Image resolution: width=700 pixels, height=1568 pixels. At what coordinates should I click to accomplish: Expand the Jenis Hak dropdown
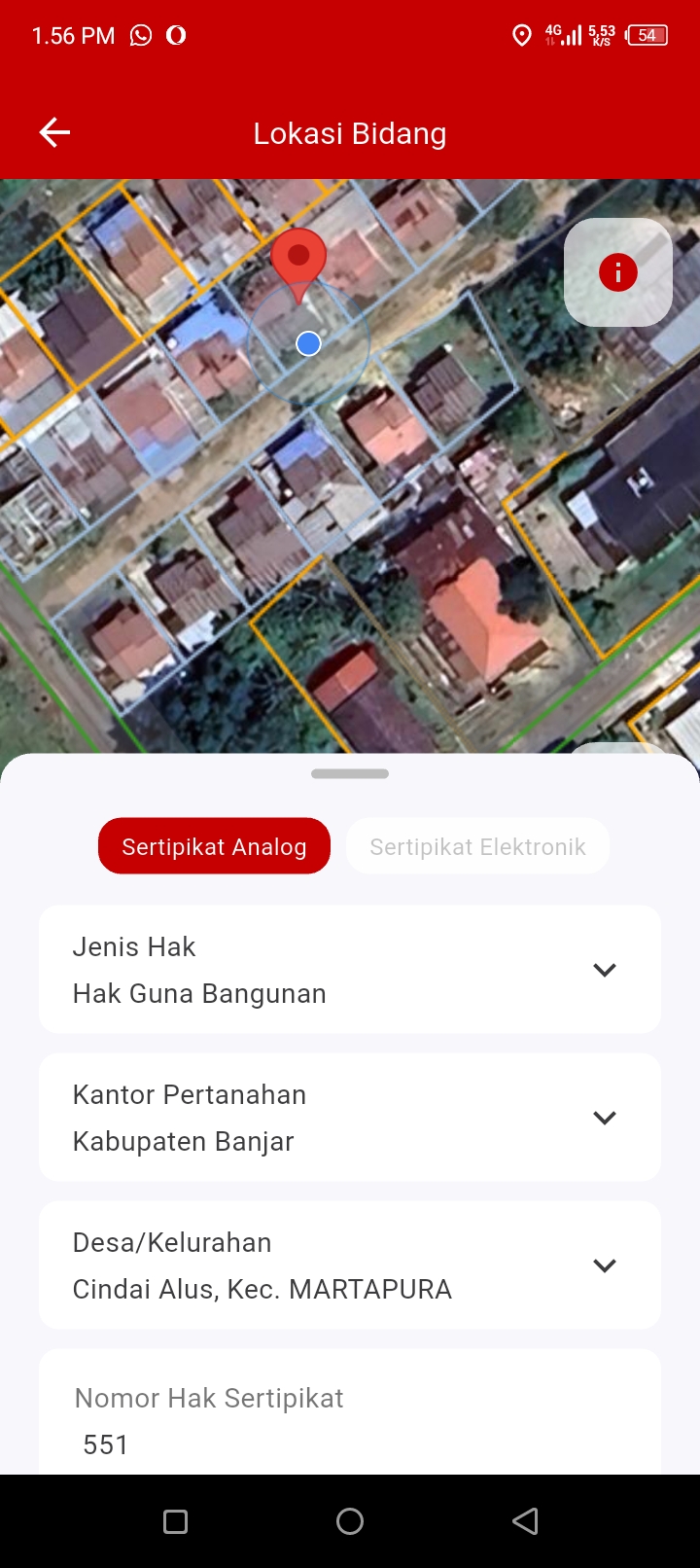(x=604, y=970)
